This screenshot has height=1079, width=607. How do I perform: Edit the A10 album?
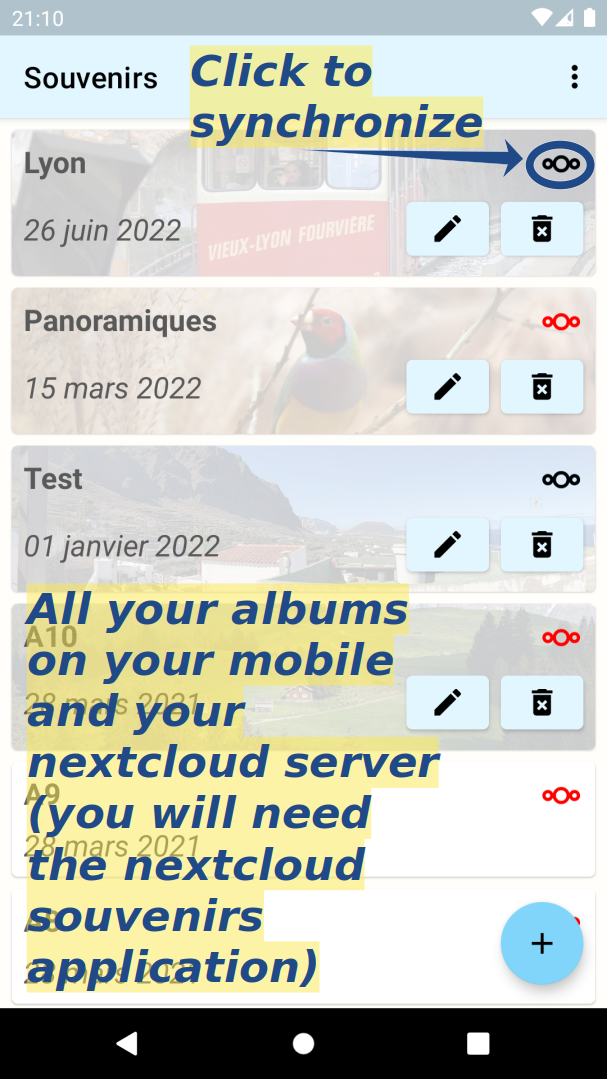(x=447, y=703)
